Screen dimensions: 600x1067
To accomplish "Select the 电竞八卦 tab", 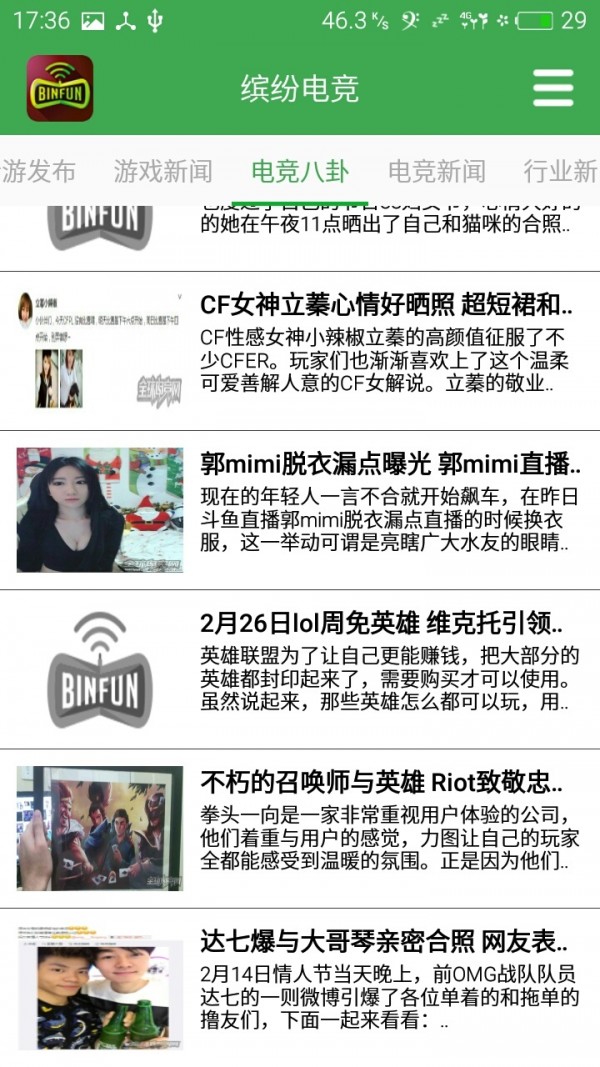I will click(x=300, y=171).
